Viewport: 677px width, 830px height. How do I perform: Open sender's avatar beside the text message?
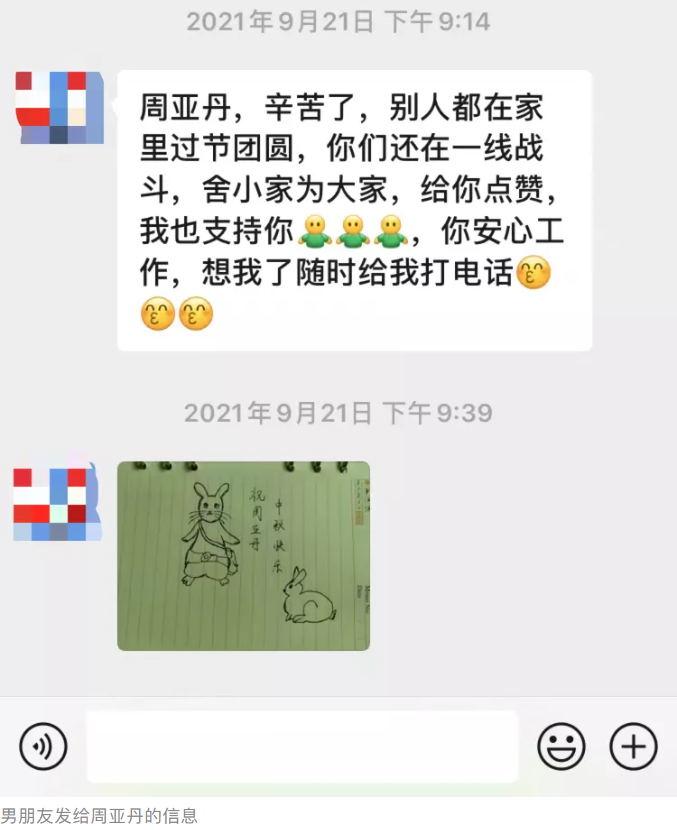[60, 107]
